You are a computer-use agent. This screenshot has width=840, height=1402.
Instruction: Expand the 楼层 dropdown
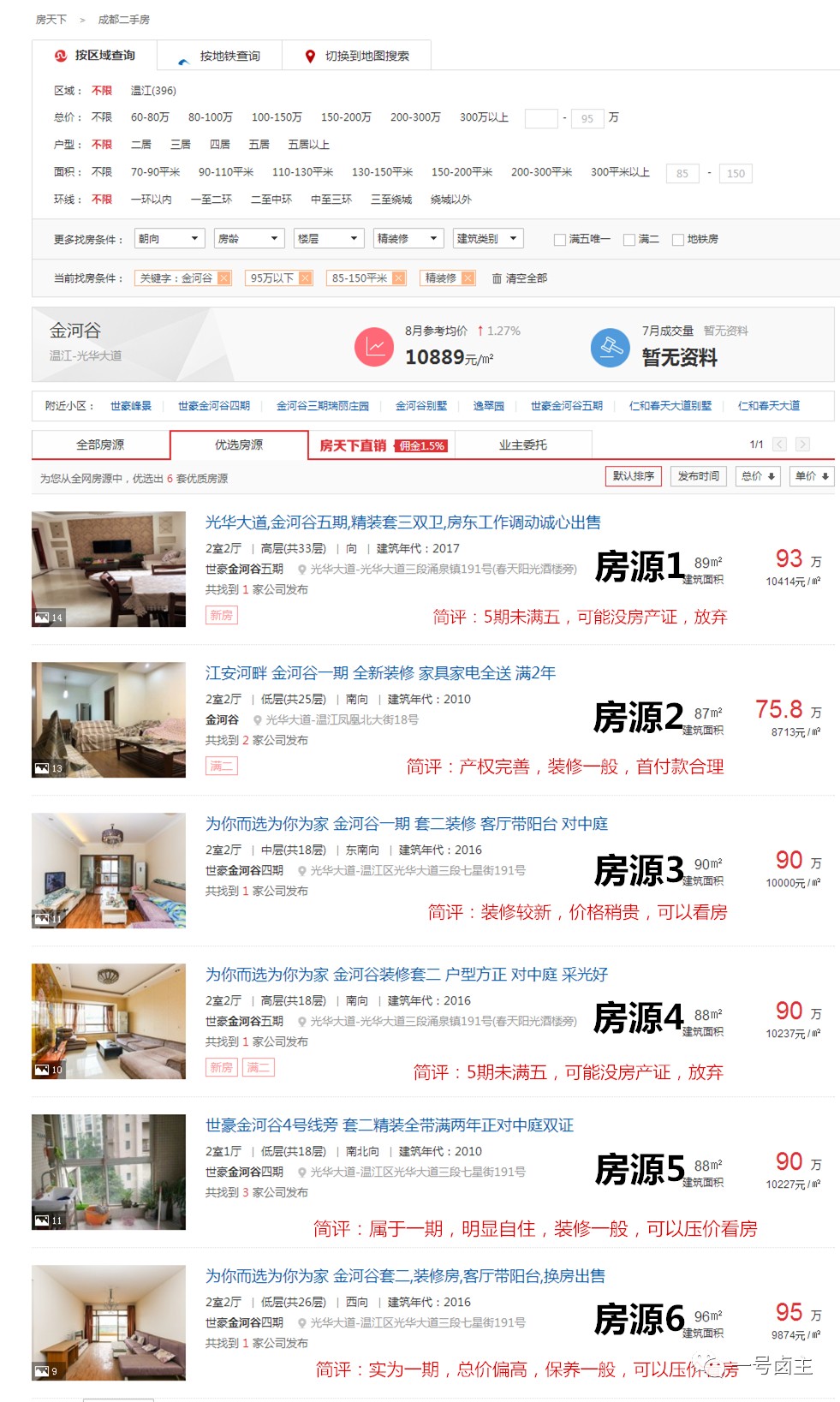point(328,239)
